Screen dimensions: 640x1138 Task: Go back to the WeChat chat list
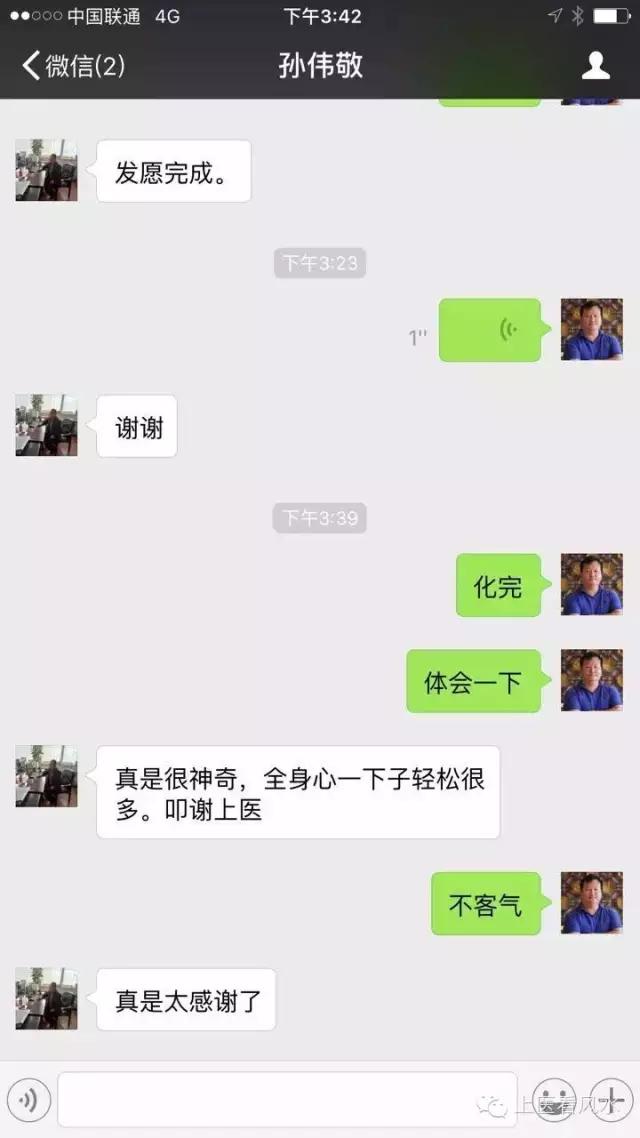pos(72,66)
